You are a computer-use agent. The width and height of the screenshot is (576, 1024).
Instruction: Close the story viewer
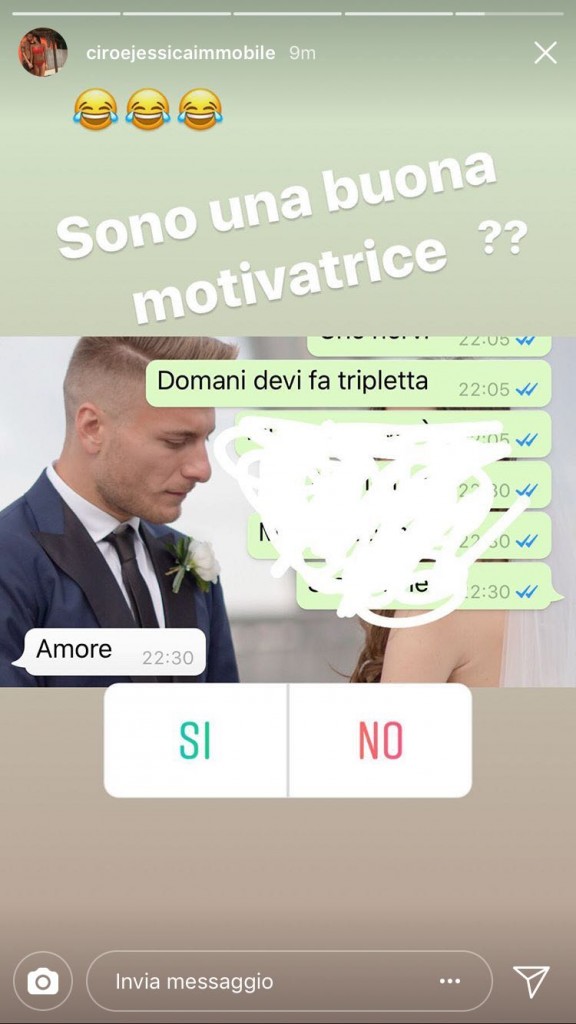point(545,52)
